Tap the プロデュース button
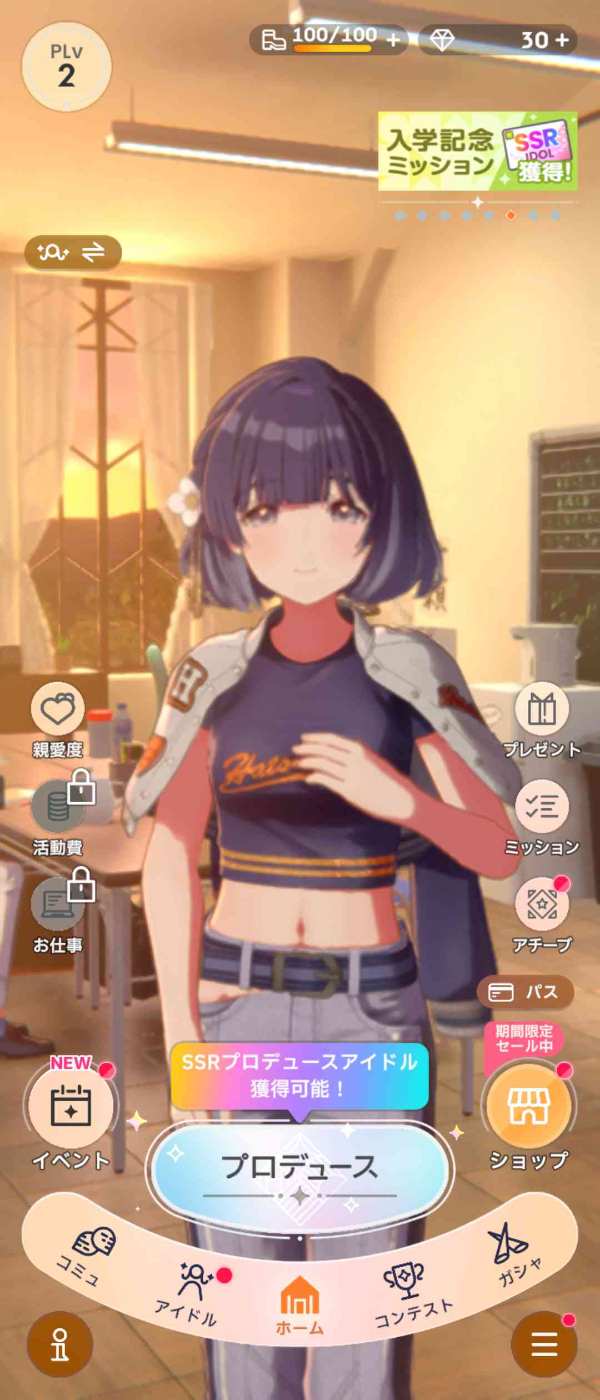 [x=299, y=1167]
